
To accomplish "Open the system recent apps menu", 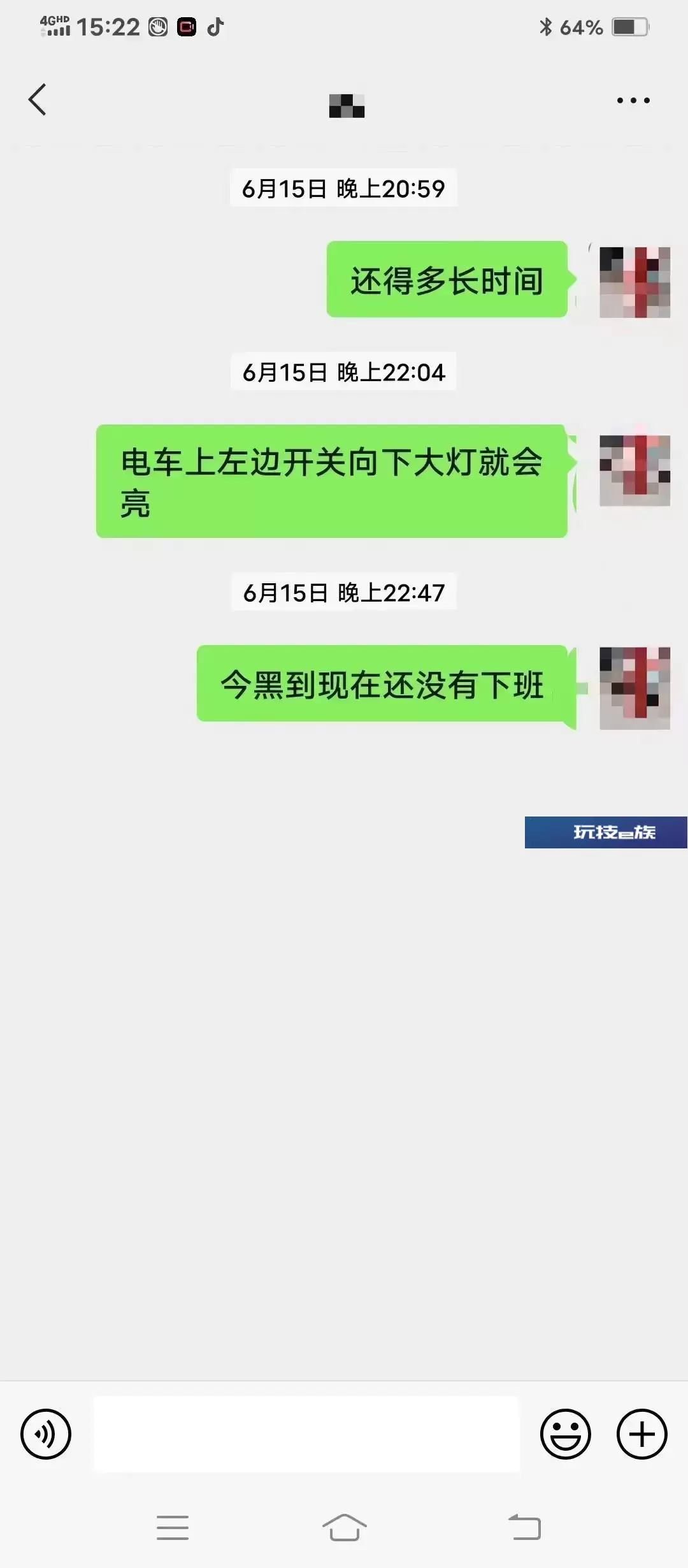I will (173, 1528).
